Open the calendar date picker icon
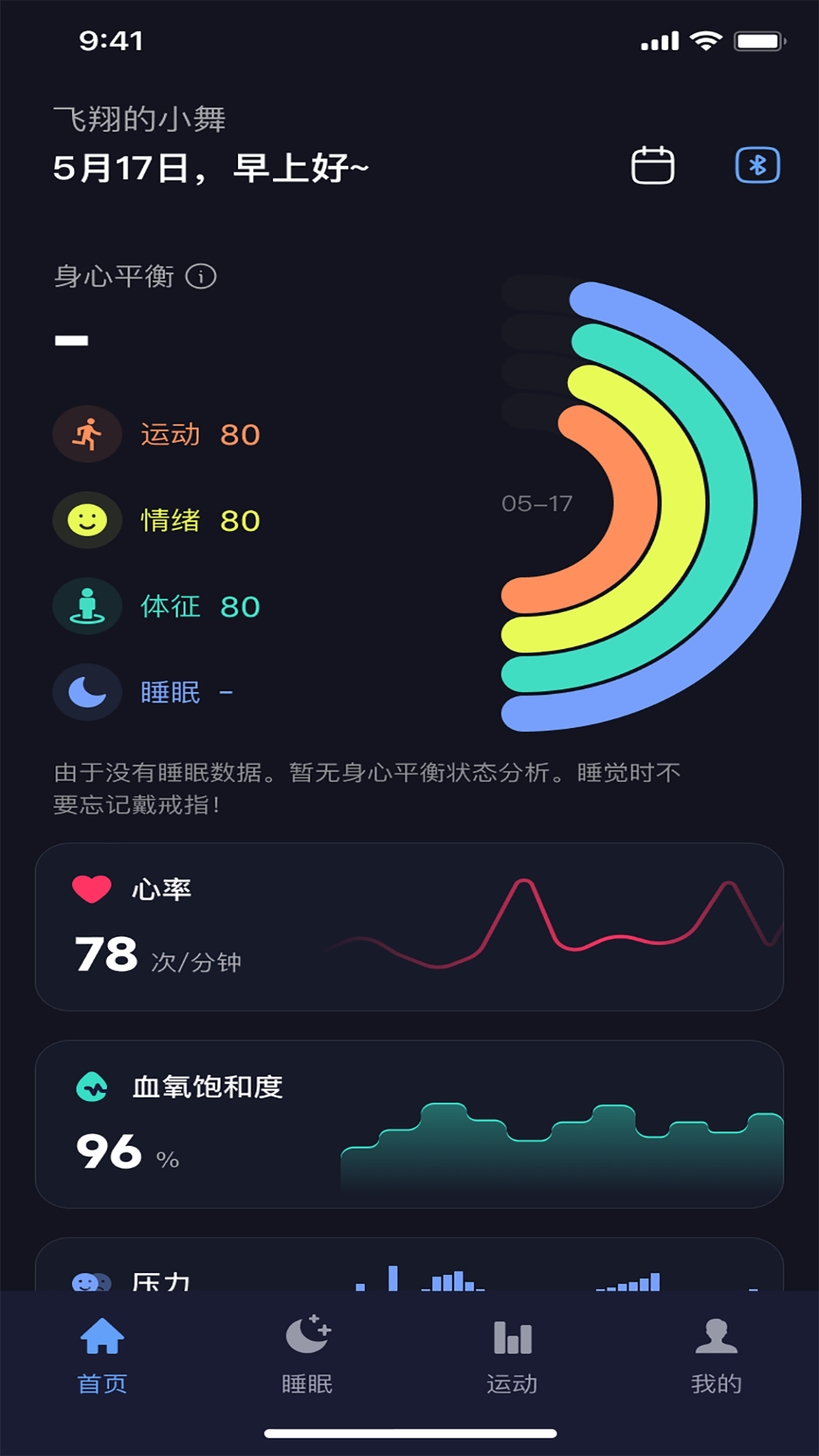 [652, 164]
